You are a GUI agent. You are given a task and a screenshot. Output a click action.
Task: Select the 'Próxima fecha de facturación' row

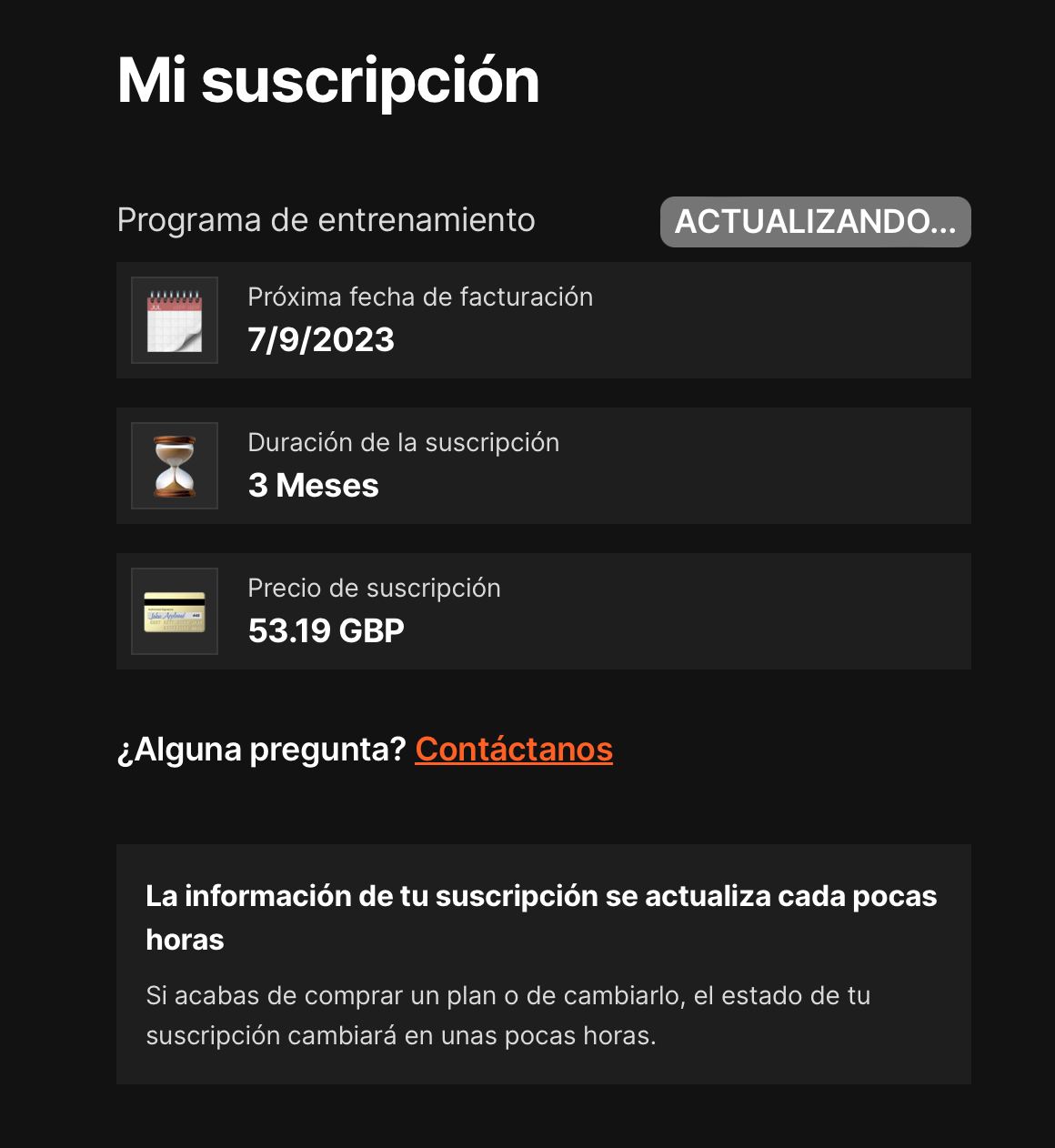pyautogui.click(x=546, y=319)
